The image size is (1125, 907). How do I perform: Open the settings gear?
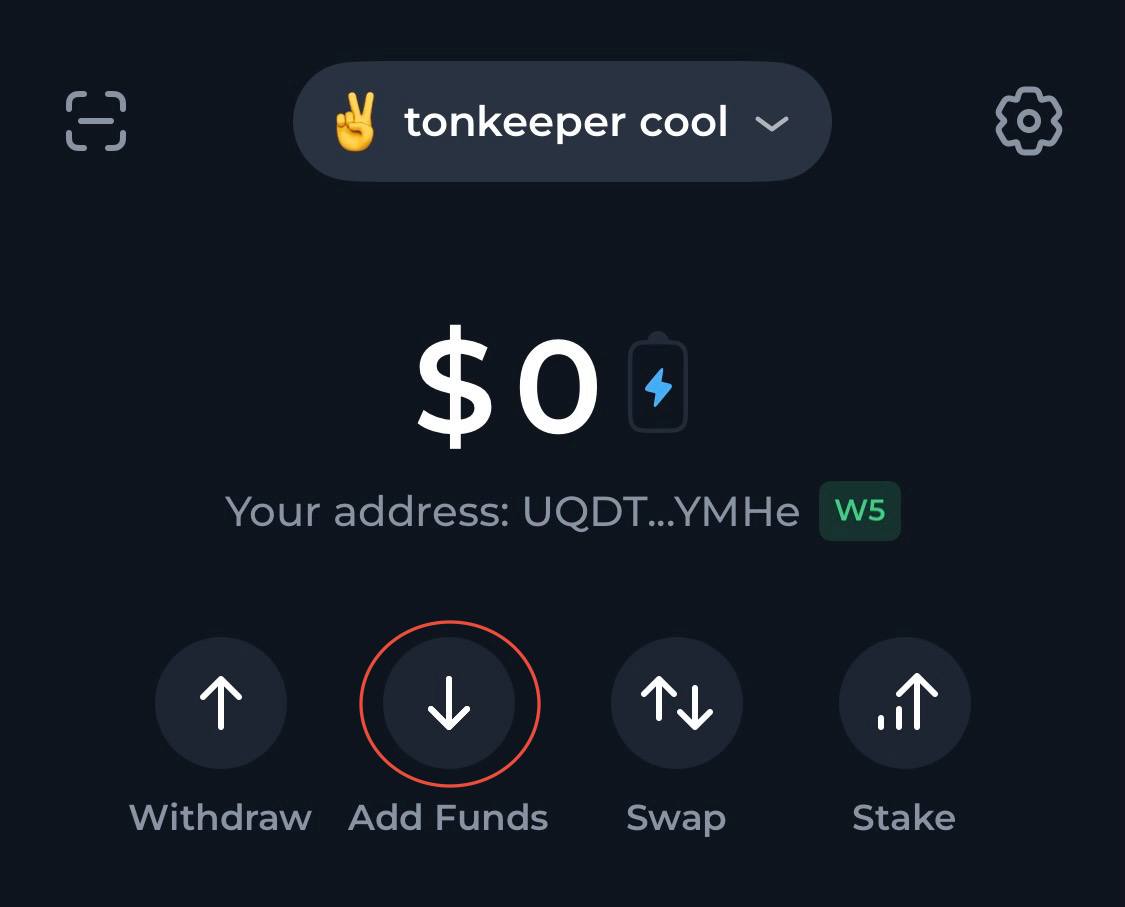click(x=1028, y=121)
